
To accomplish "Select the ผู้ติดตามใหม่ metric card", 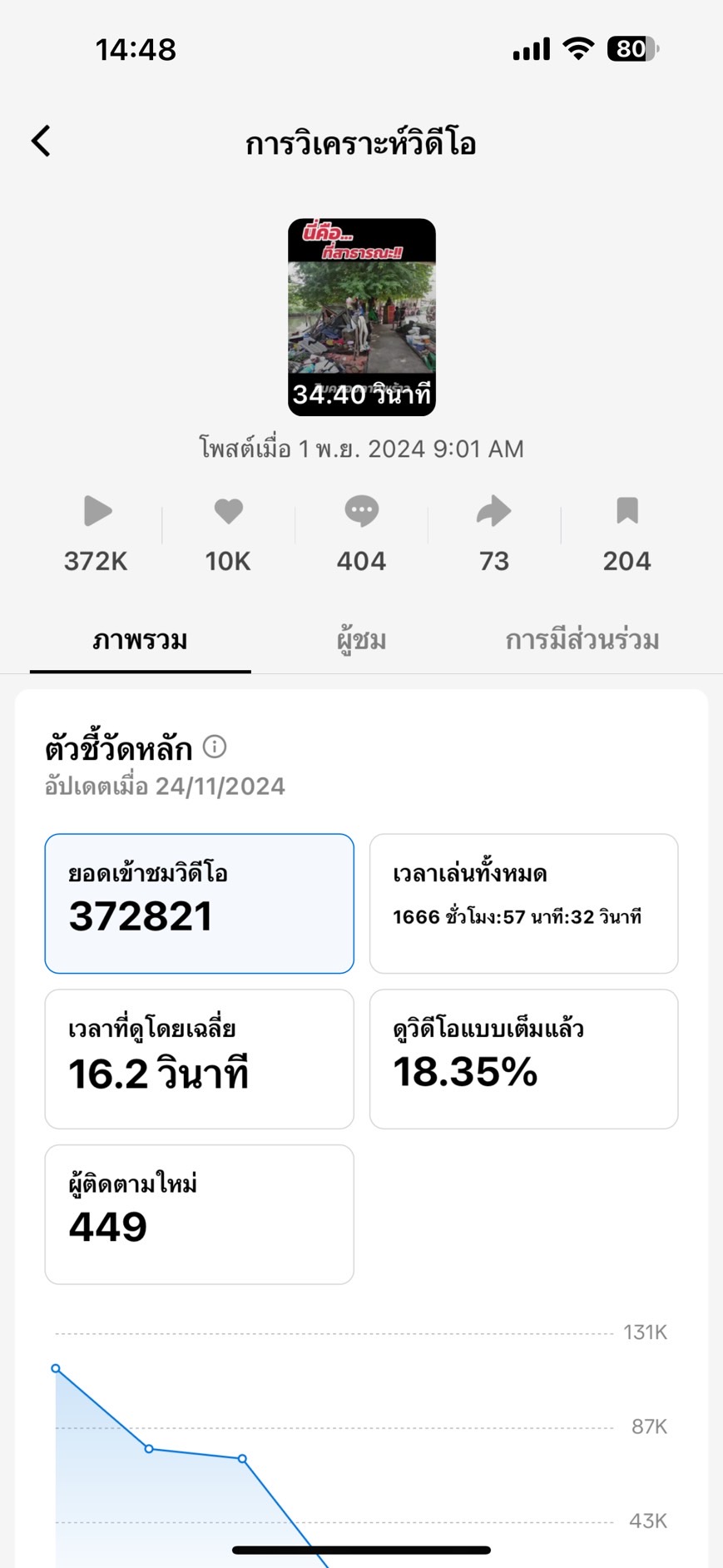I will [199, 1213].
